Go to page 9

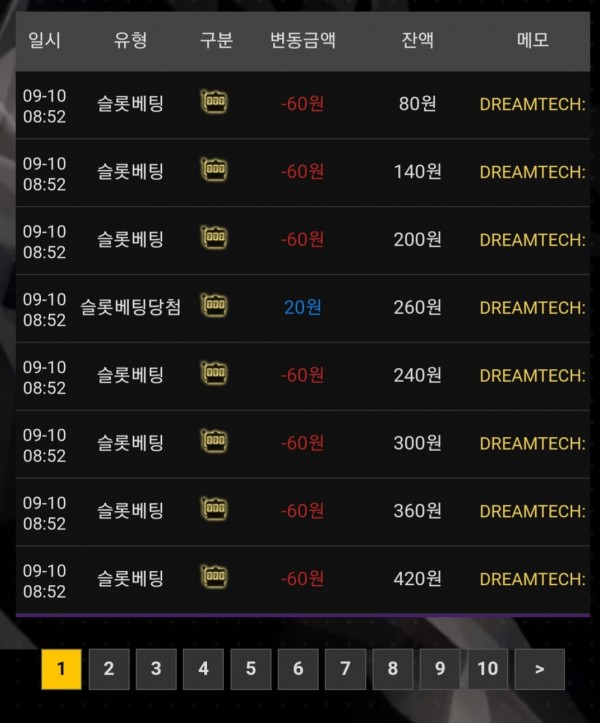click(440, 669)
